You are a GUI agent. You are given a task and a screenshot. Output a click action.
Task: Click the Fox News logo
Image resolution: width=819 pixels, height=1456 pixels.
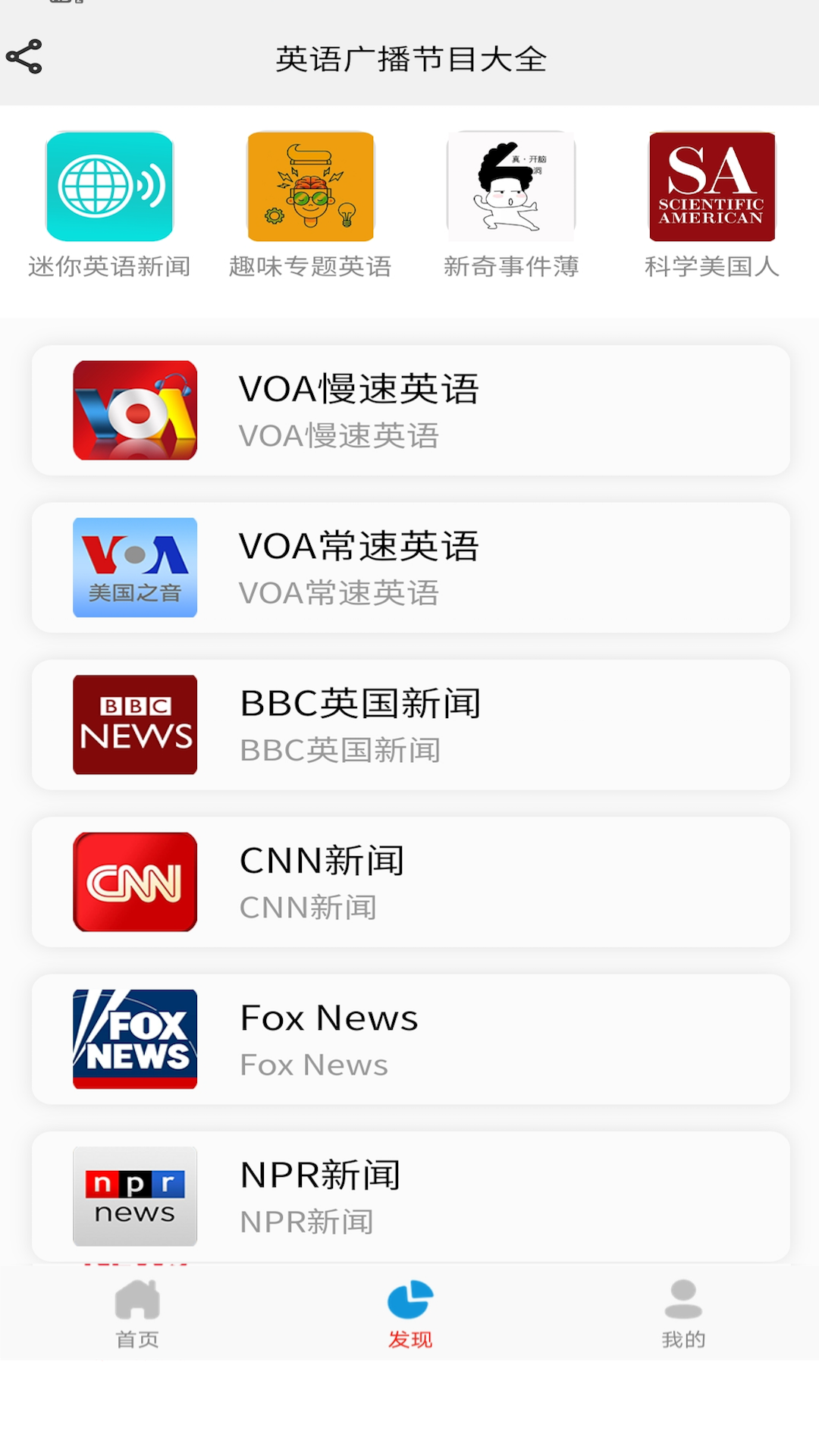[x=134, y=1039]
